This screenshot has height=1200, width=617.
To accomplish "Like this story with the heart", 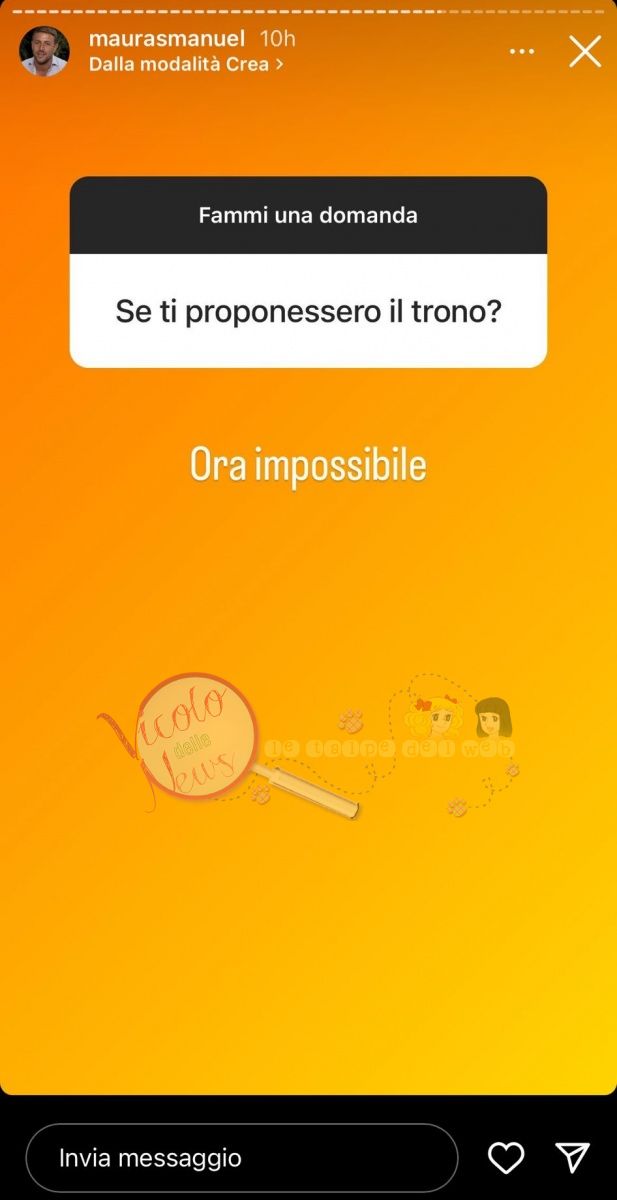I will [506, 1158].
